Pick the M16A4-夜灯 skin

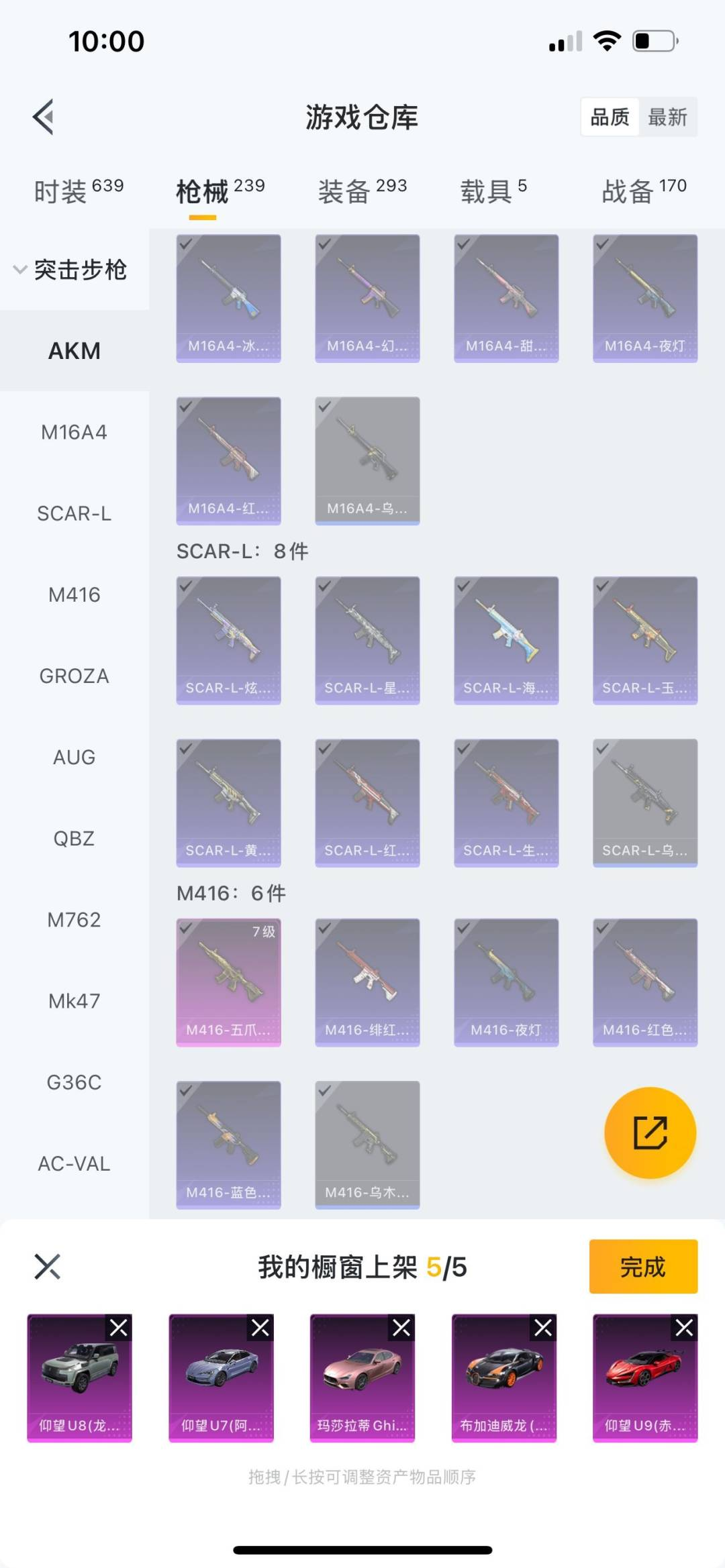point(645,299)
